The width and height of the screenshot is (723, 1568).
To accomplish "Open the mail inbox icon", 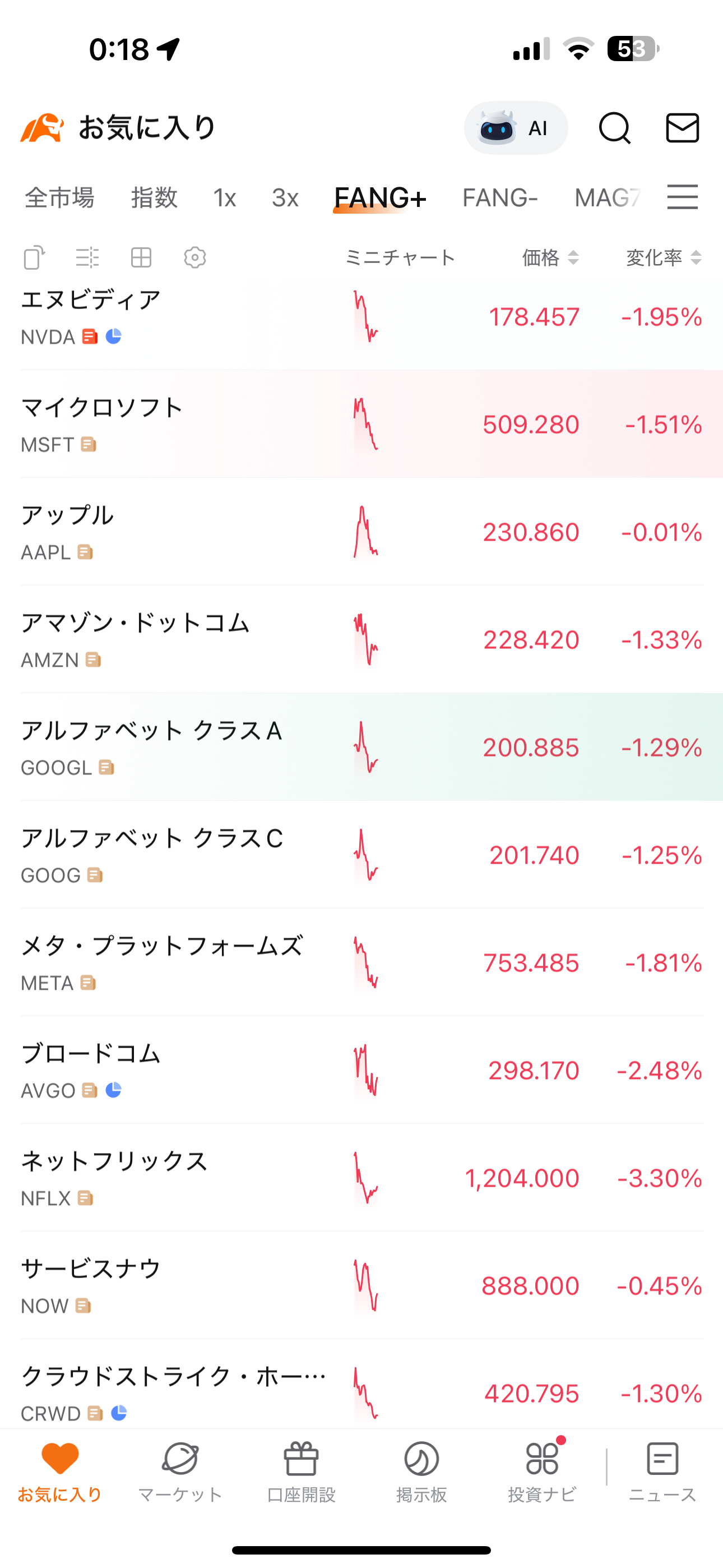I will (682, 128).
